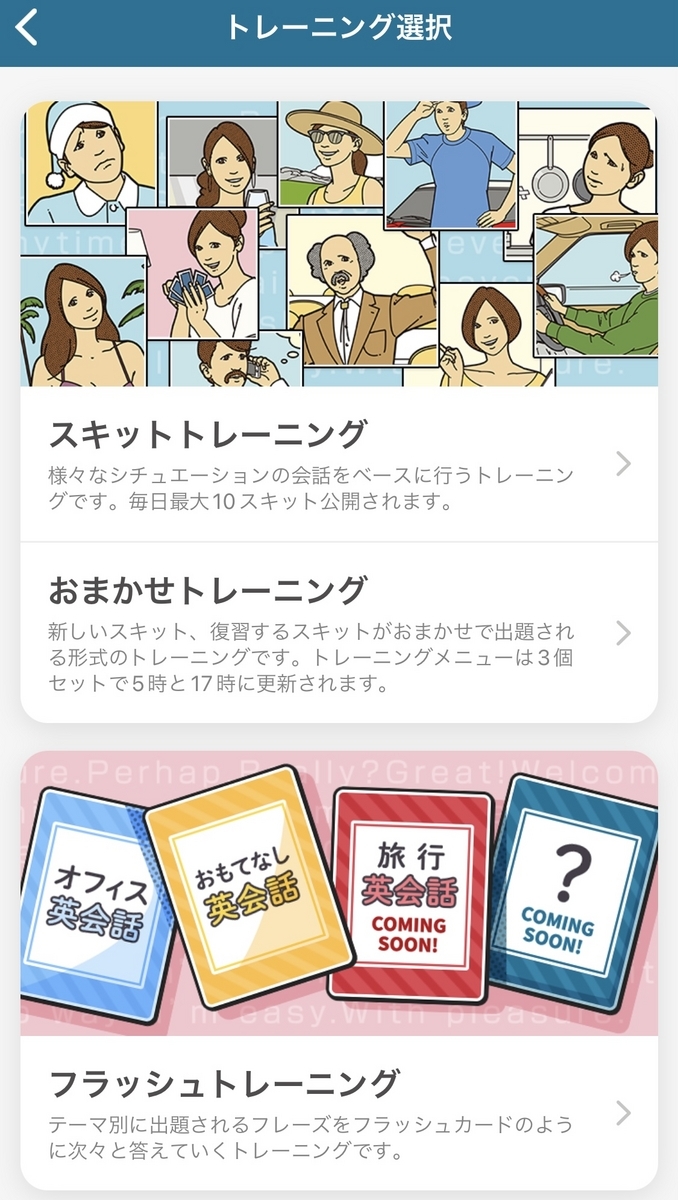
Task: Go back using the header arrow
Action: [27, 29]
